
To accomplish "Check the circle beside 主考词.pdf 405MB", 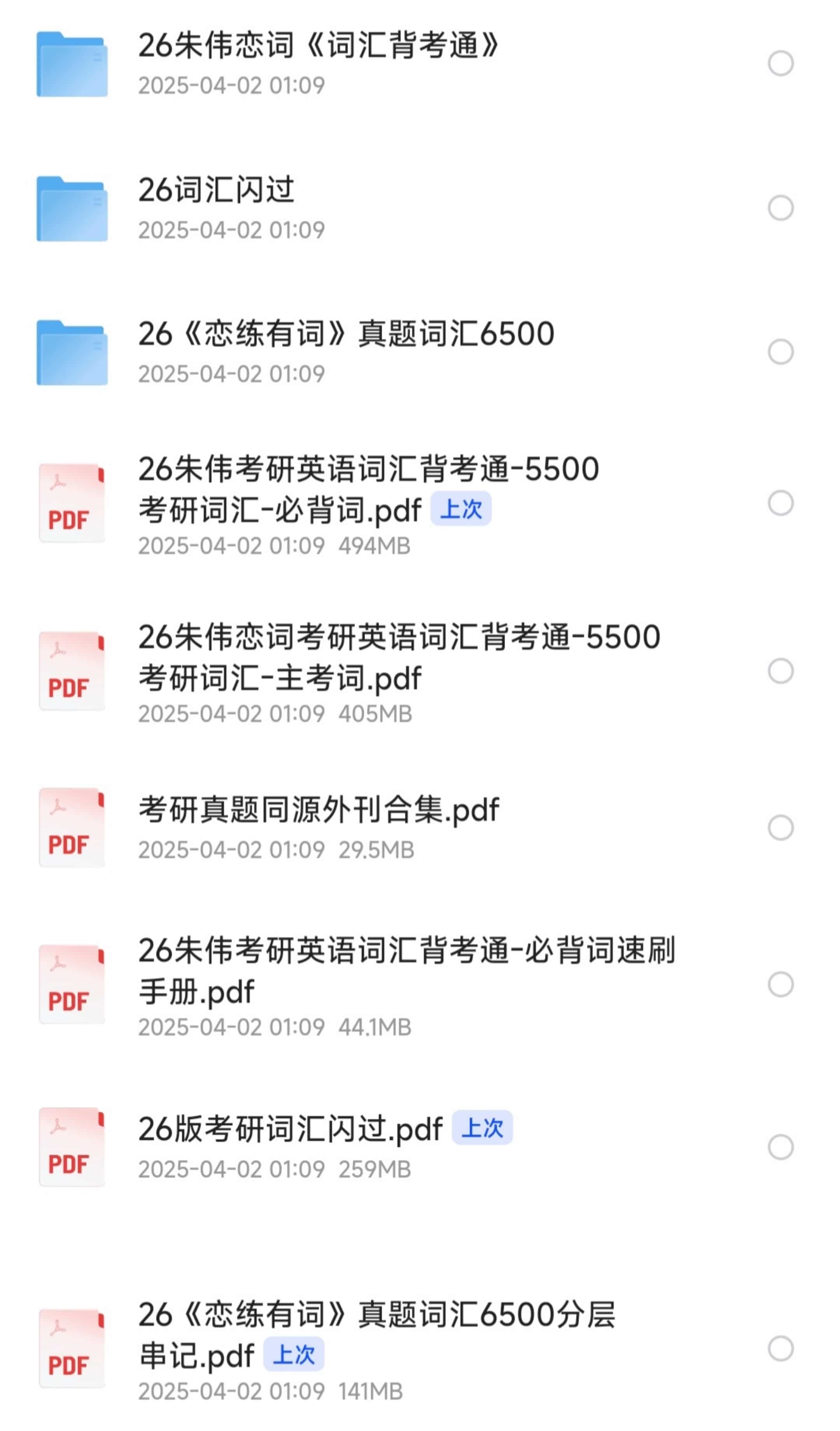I will [x=780, y=671].
